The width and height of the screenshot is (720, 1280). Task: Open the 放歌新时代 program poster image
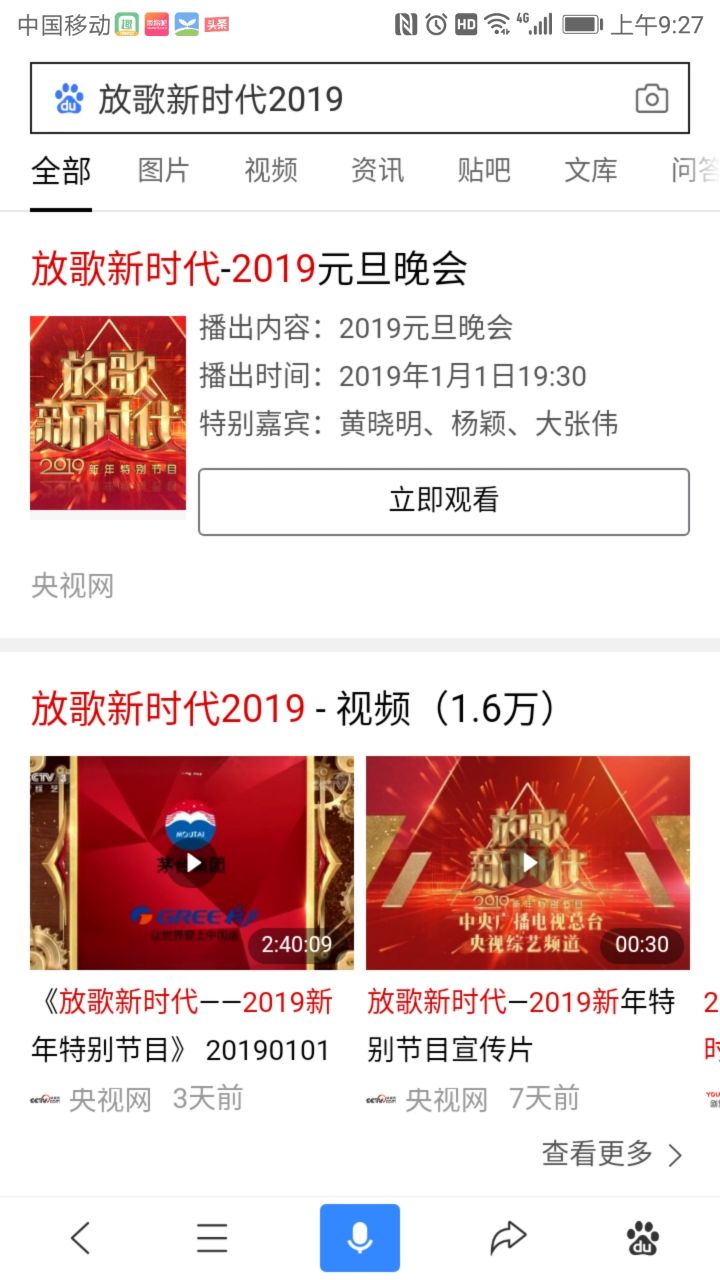108,413
